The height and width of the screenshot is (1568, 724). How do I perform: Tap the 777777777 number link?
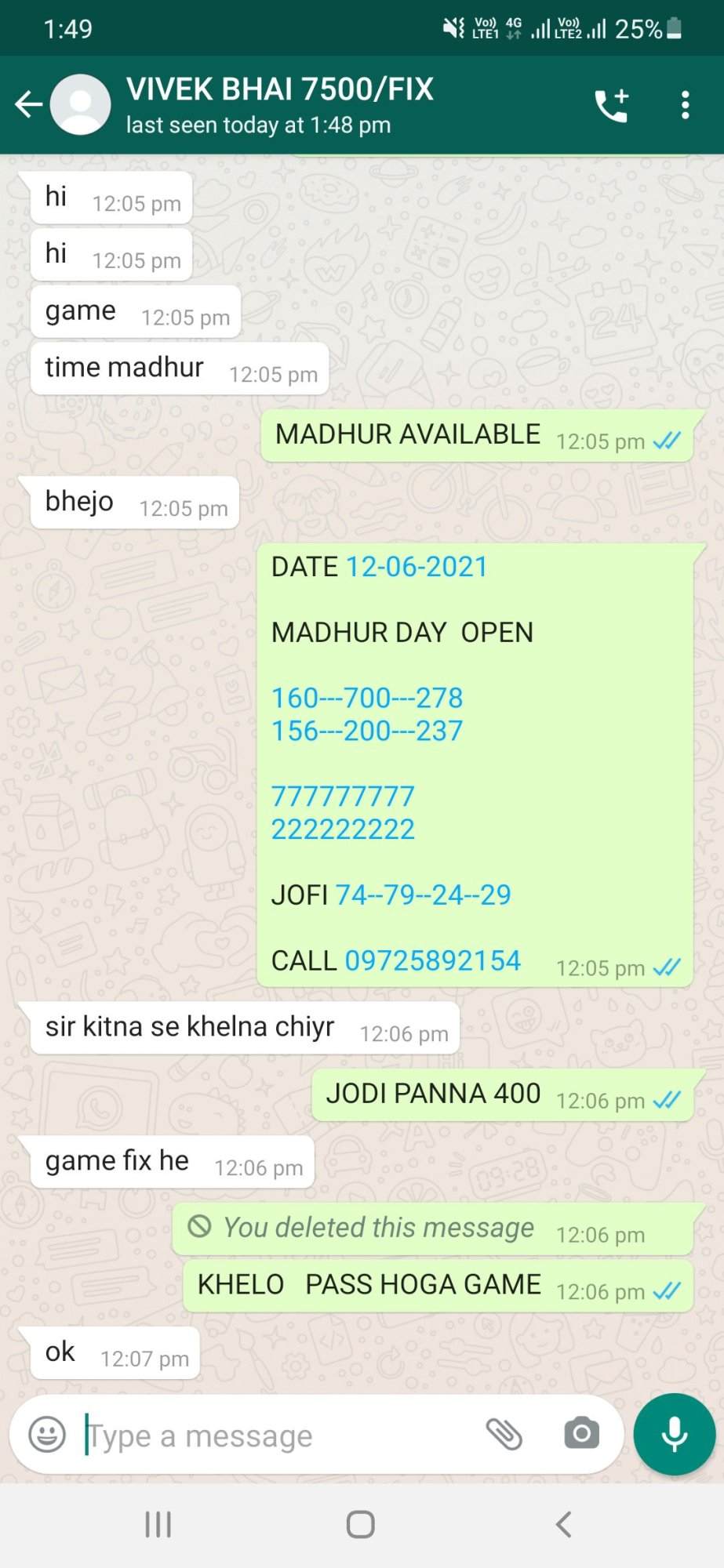pos(343,797)
